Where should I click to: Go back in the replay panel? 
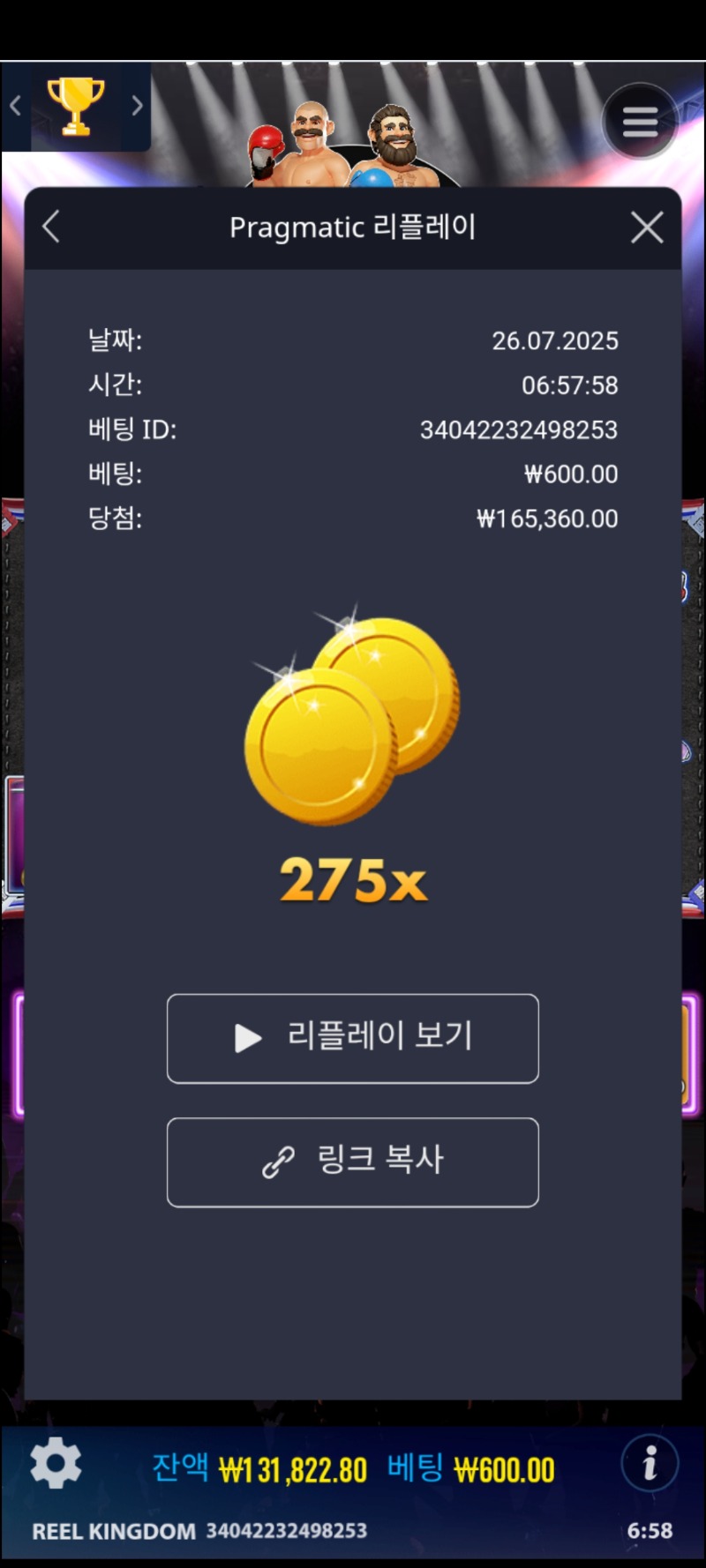click(x=51, y=227)
